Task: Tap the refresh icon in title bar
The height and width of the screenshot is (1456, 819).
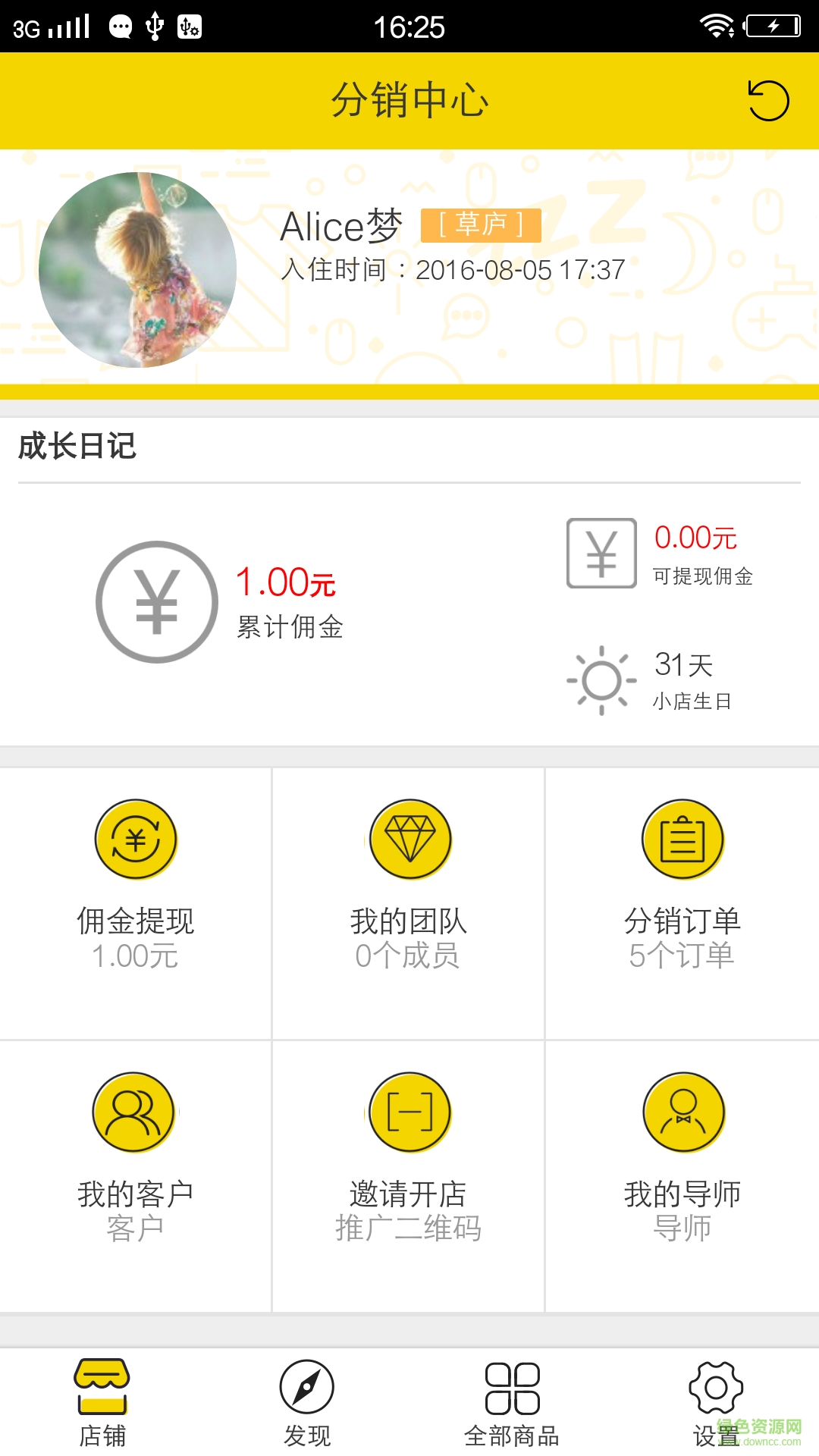Action: click(769, 101)
